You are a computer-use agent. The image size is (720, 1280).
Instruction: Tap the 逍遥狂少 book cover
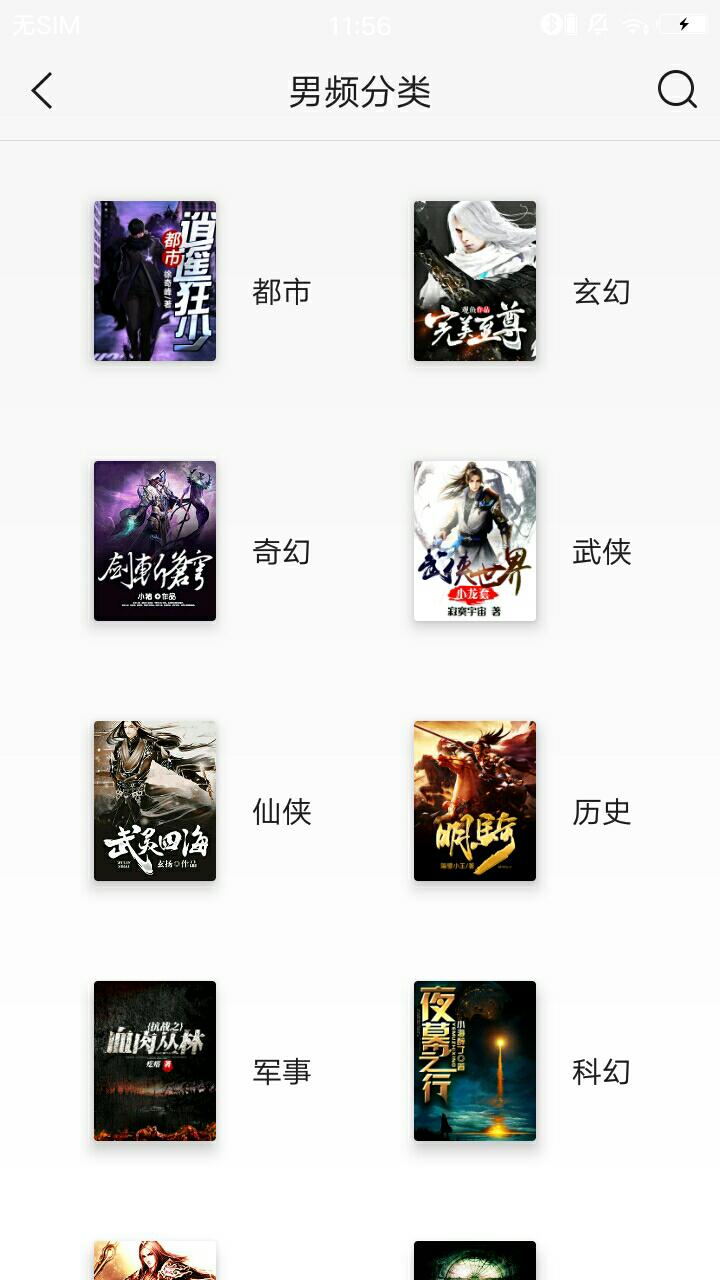154,281
